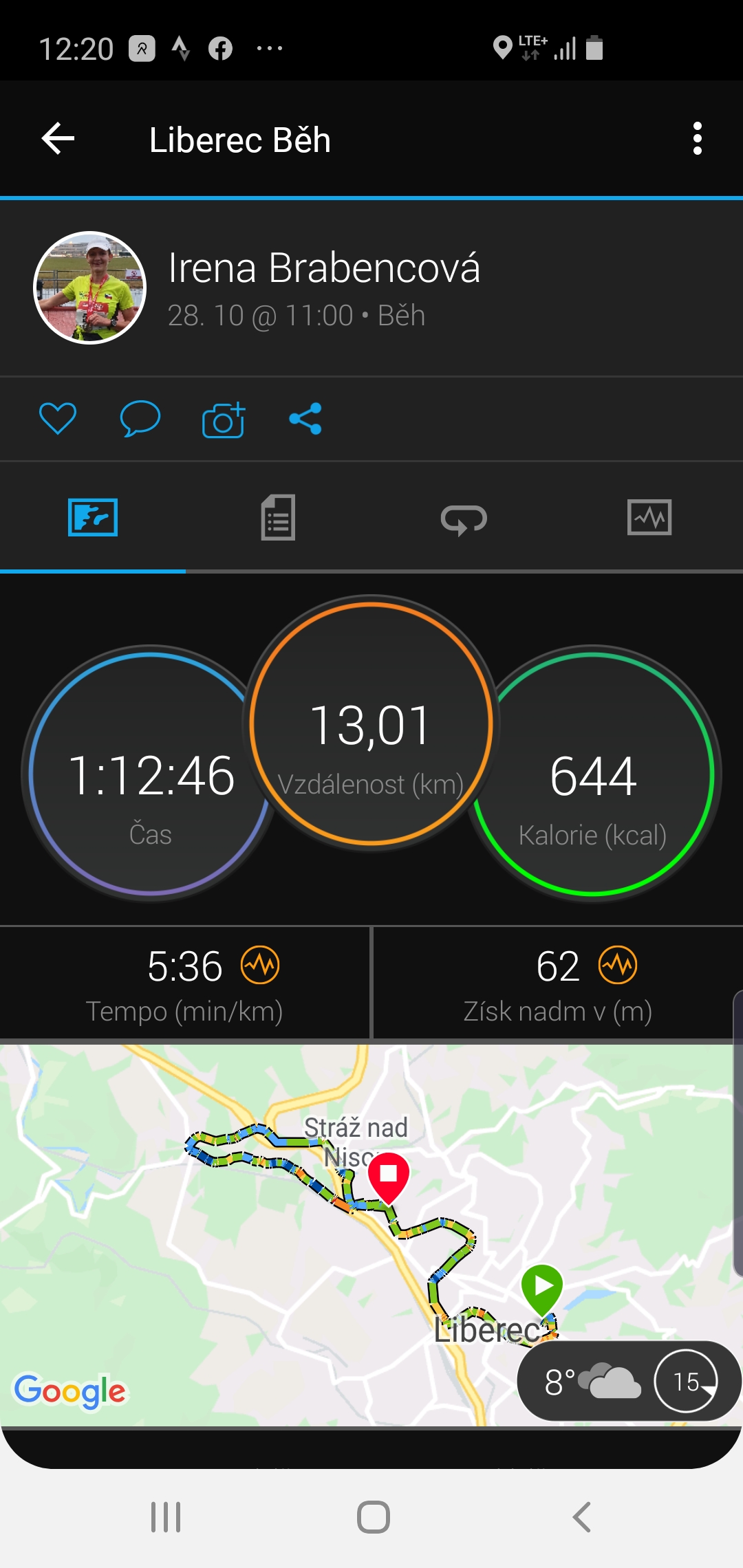Switch to the charts tab
This screenshot has height=1568, width=743.
649,517
